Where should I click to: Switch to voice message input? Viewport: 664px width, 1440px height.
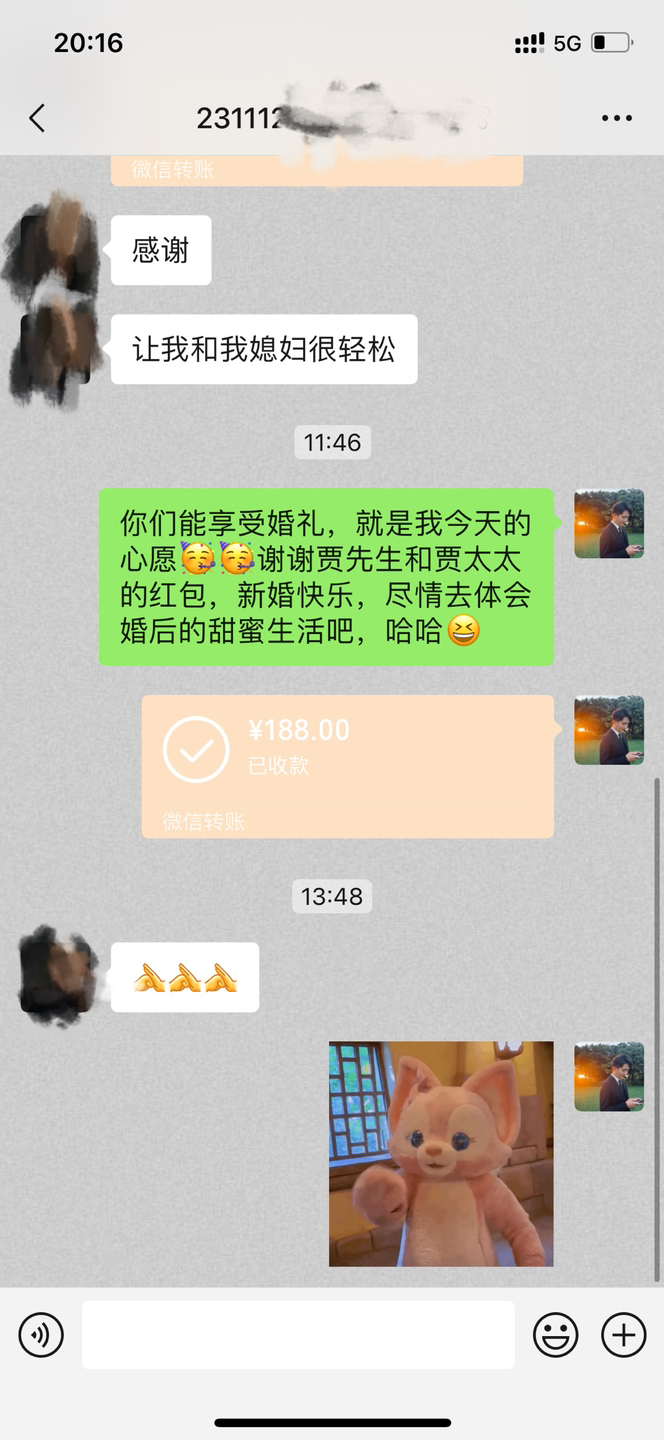41,1335
